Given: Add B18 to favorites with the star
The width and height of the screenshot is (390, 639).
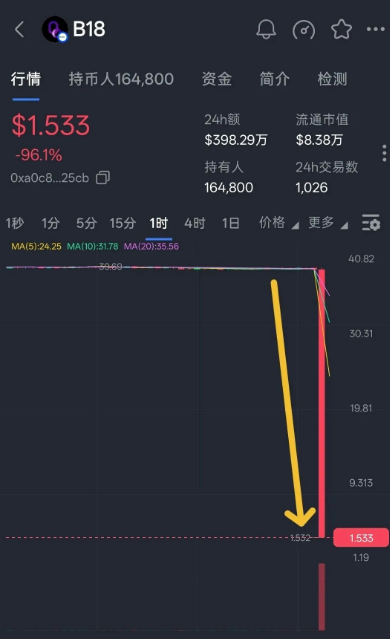Looking at the screenshot, I should coord(341,29).
